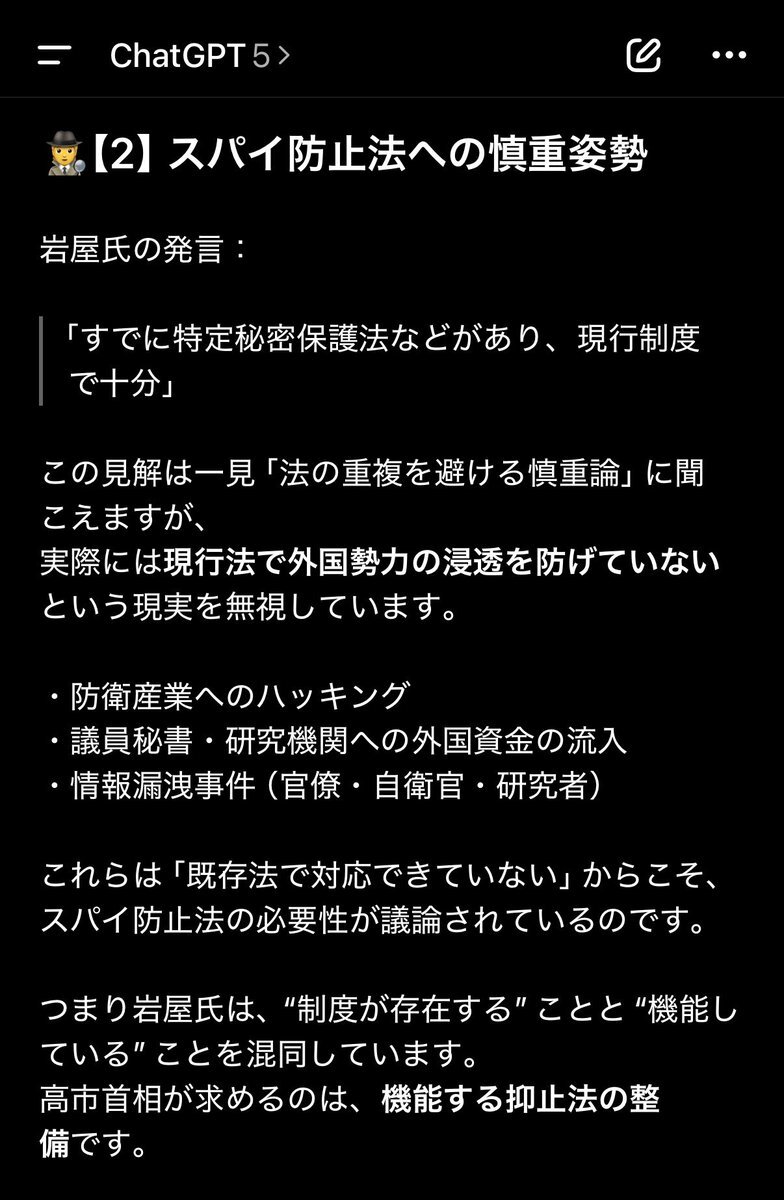Open the three-dot overflow menu
Image resolution: width=784 pixels, height=1200 pixels.
pos(729,55)
